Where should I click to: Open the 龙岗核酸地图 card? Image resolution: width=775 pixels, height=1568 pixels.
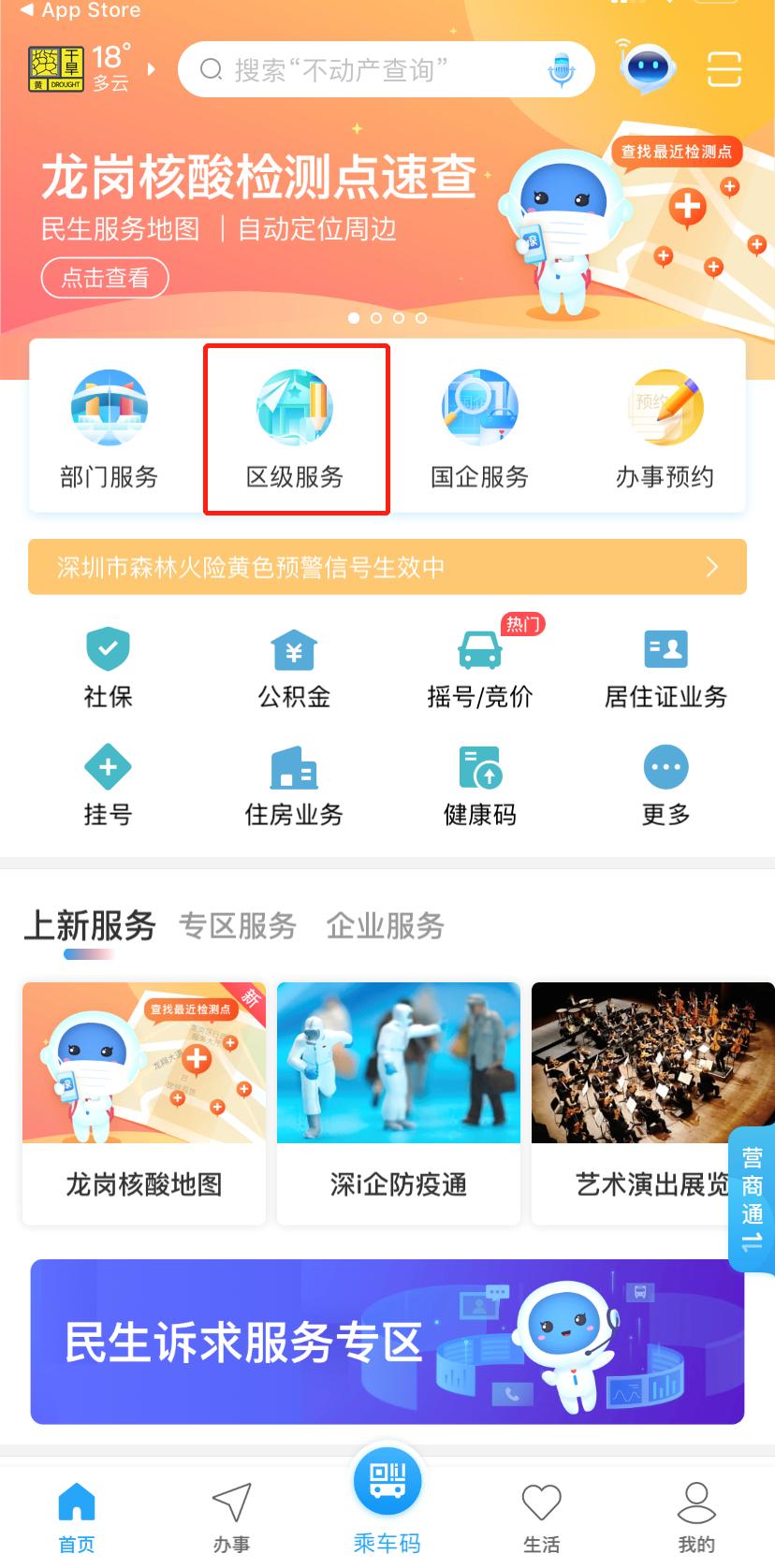click(x=144, y=1102)
